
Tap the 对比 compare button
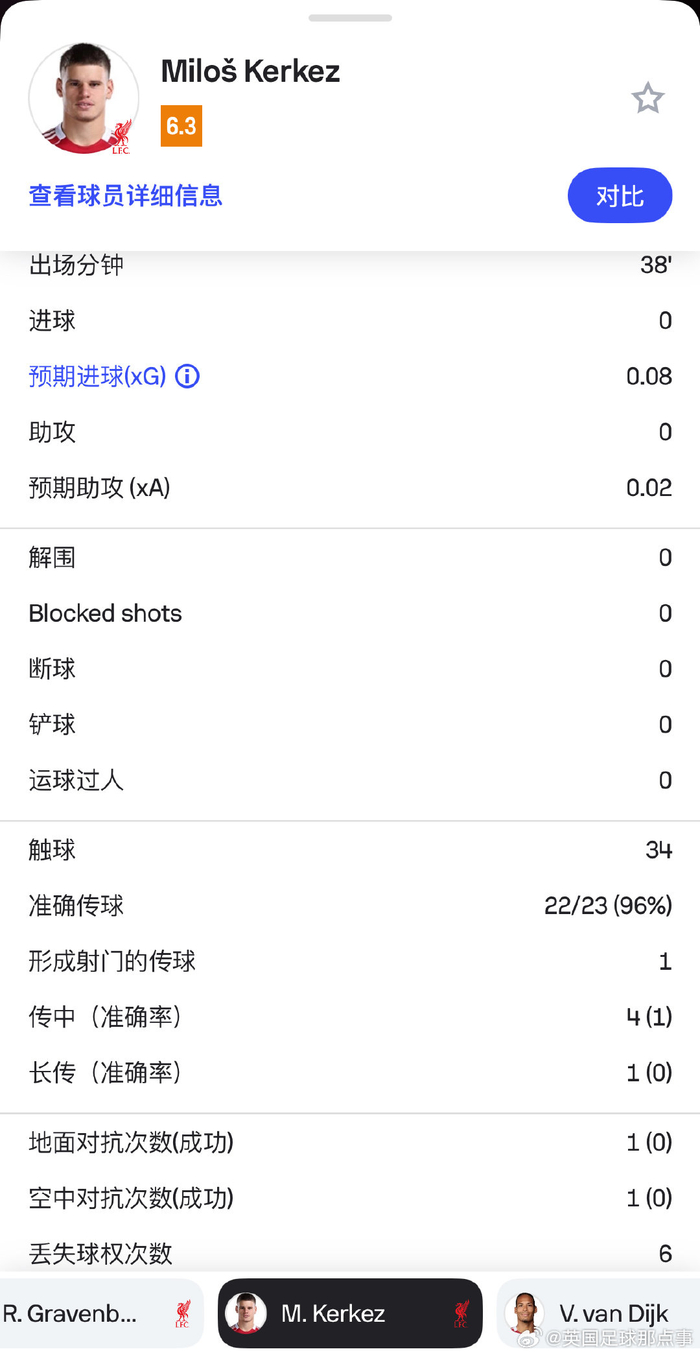coord(619,196)
